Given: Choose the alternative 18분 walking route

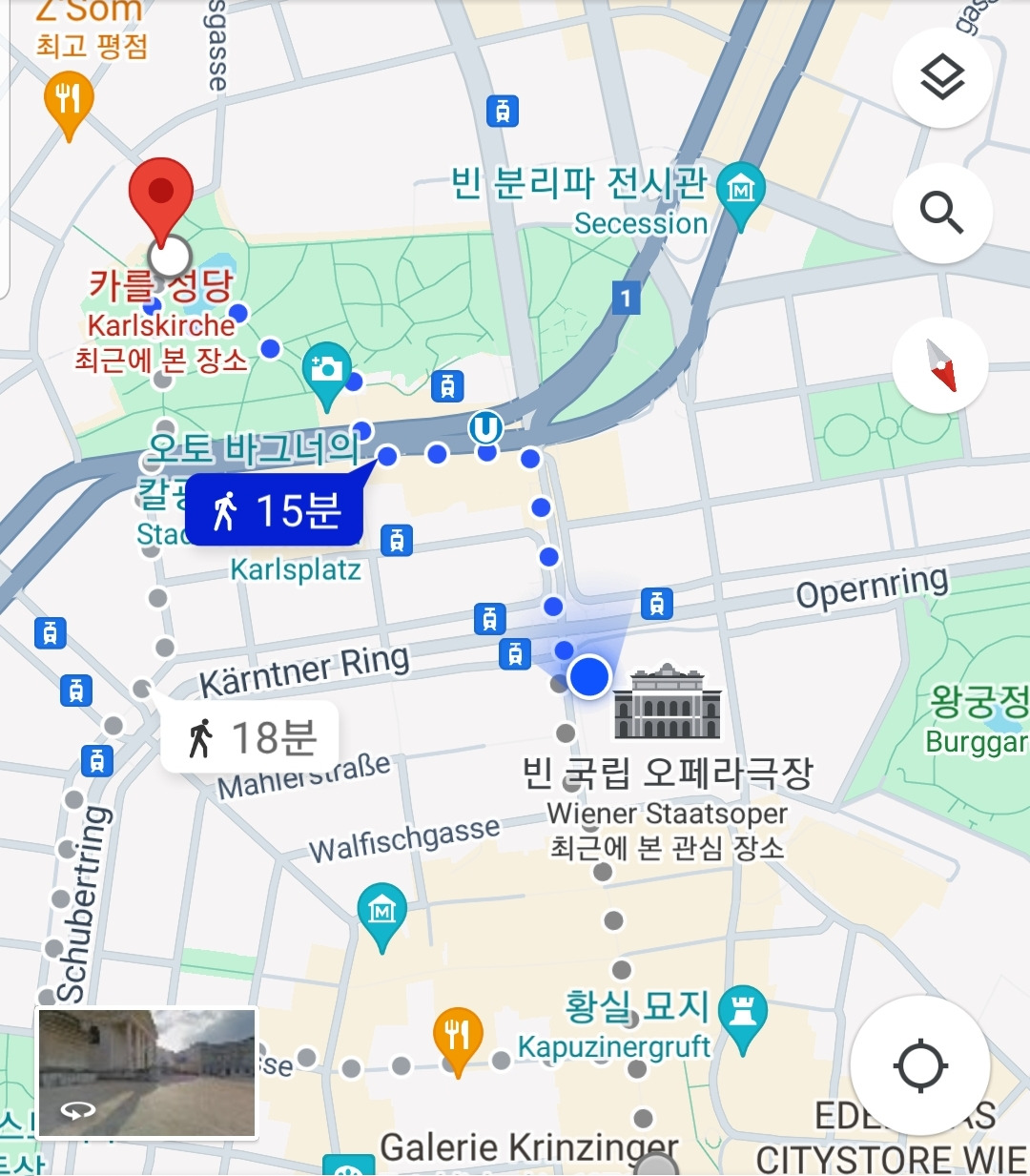Looking at the screenshot, I should pos(250,737).
